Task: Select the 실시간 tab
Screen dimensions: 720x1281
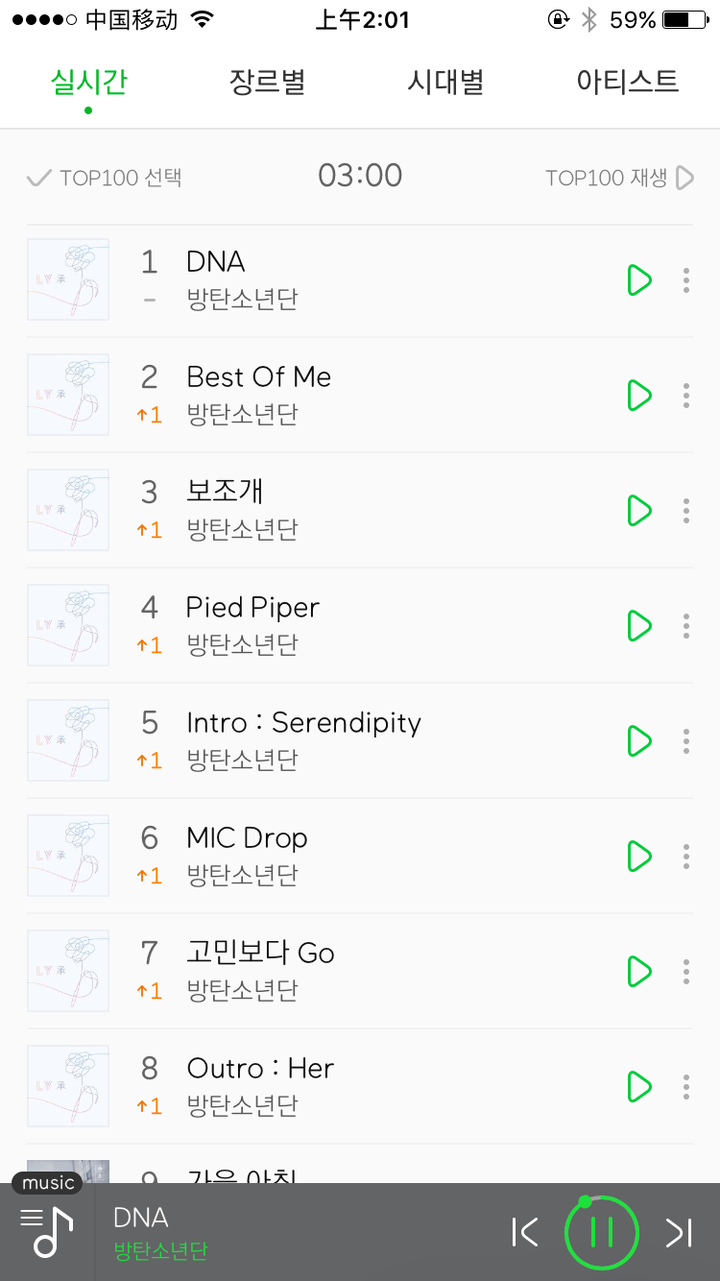Action: [89, 81]
